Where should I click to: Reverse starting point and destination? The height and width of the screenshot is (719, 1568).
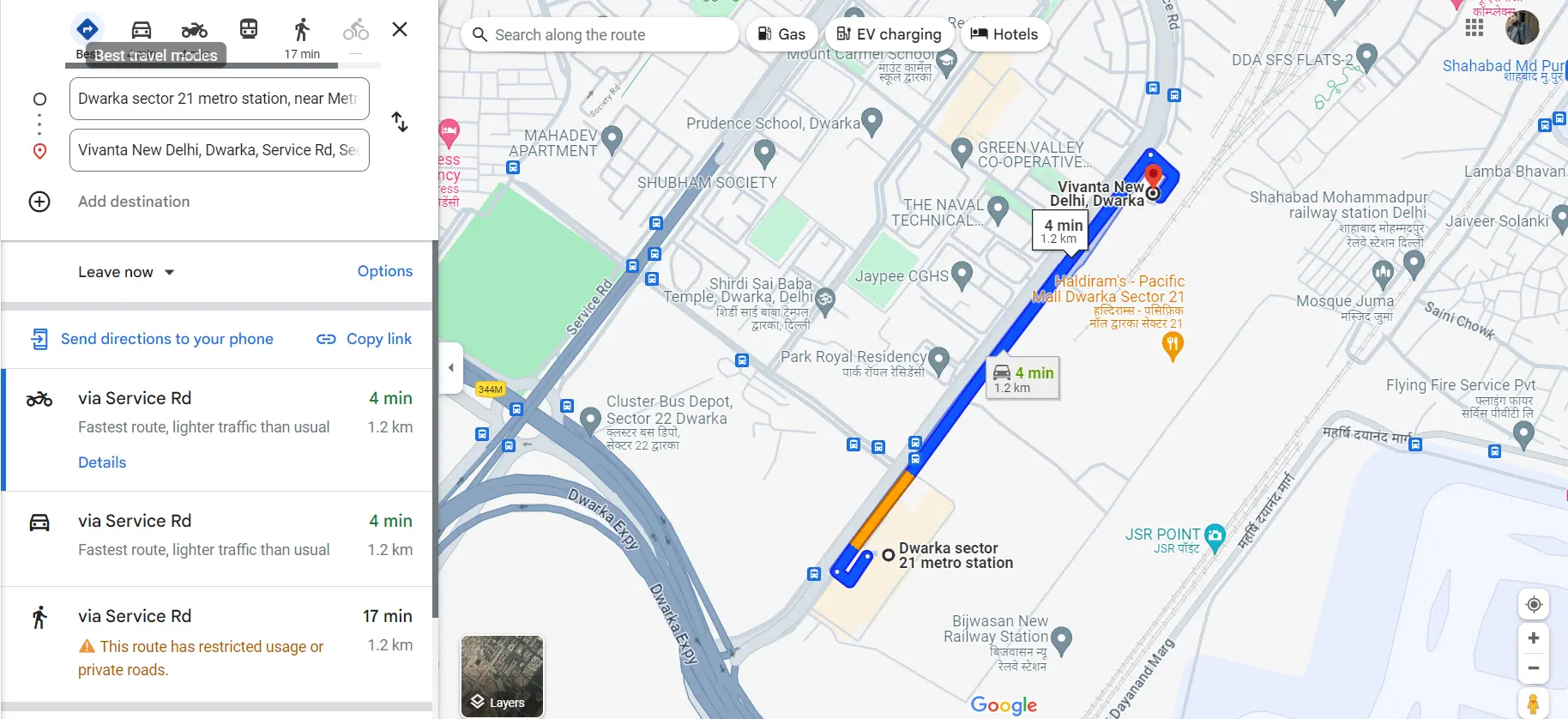click(400, 122)
